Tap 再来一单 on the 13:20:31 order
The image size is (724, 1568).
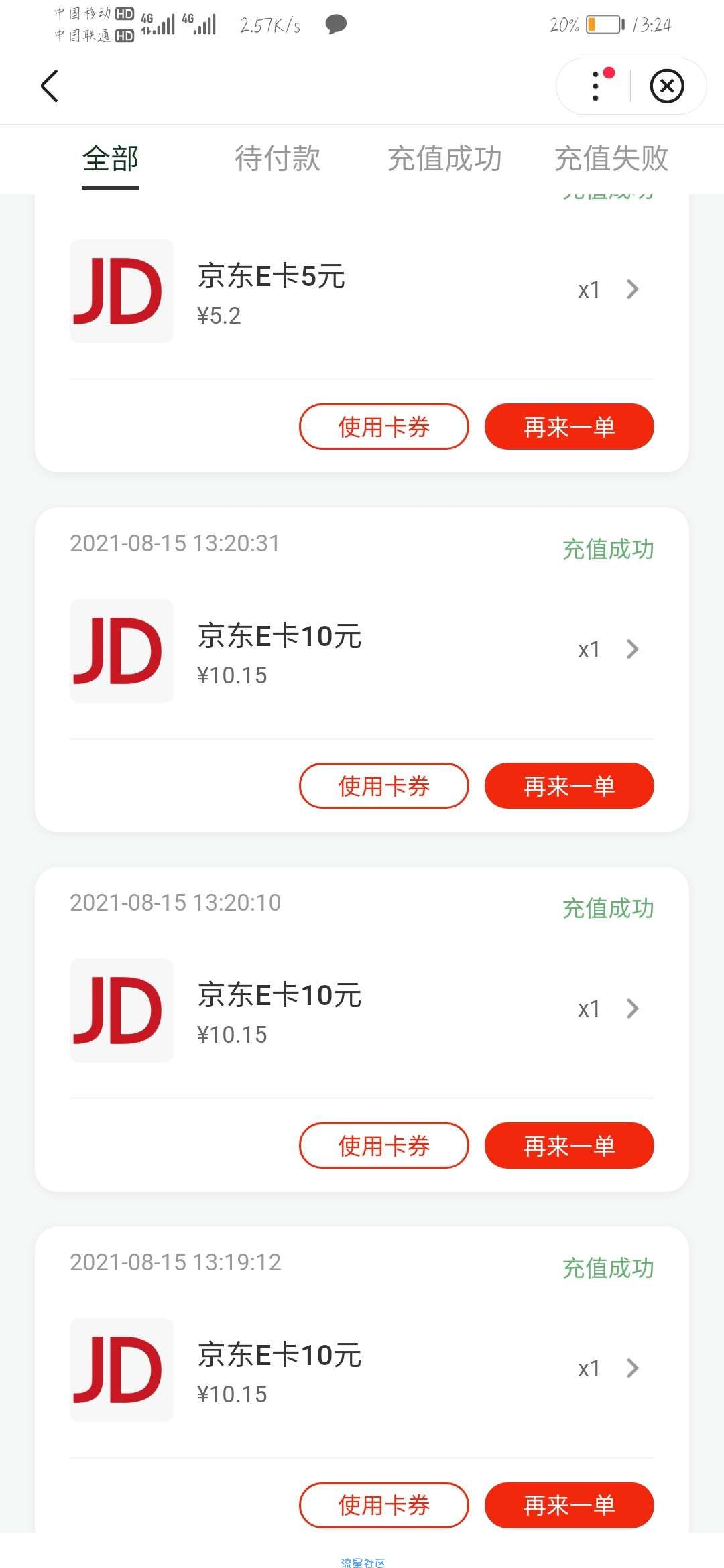(x=569, y=785)
